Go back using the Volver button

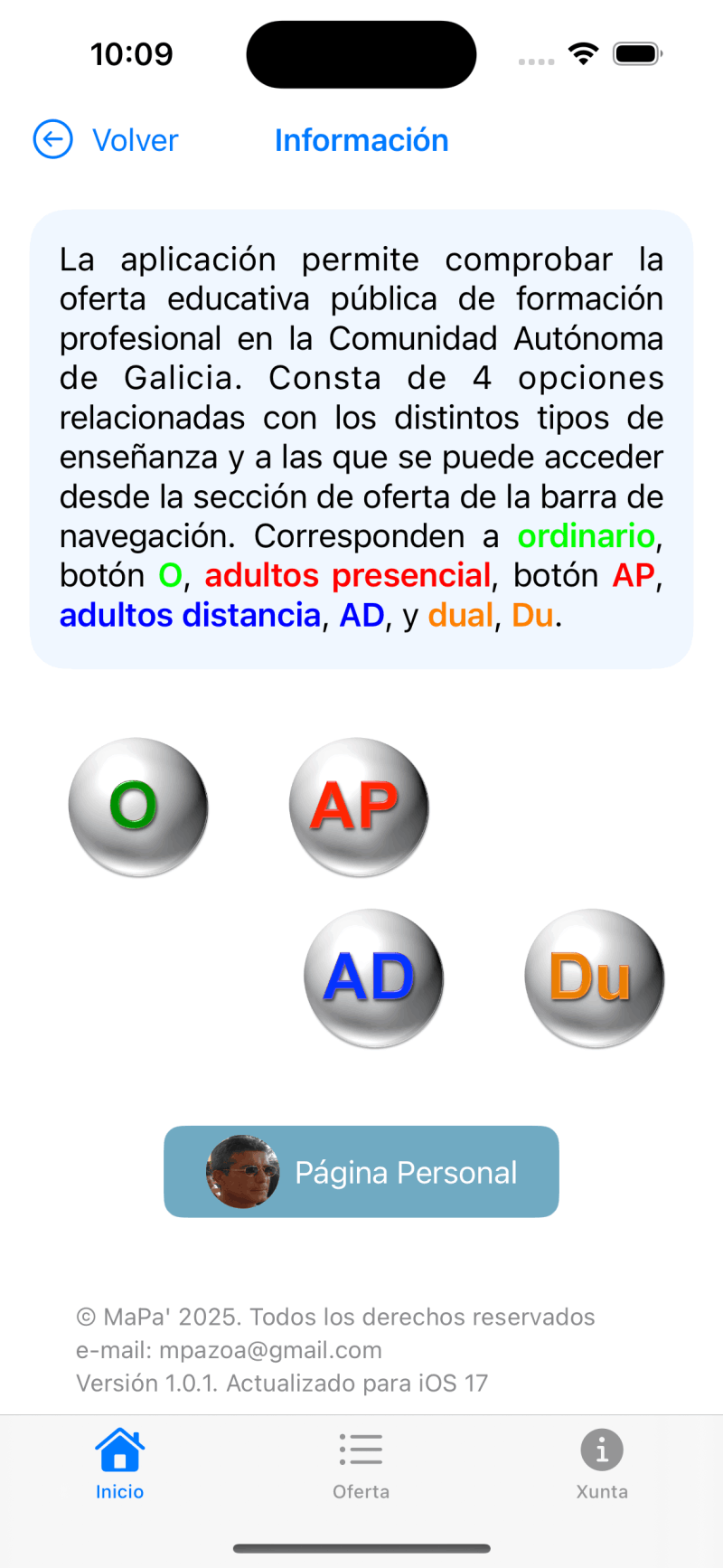pyautogui.click(x=107, y=140)
